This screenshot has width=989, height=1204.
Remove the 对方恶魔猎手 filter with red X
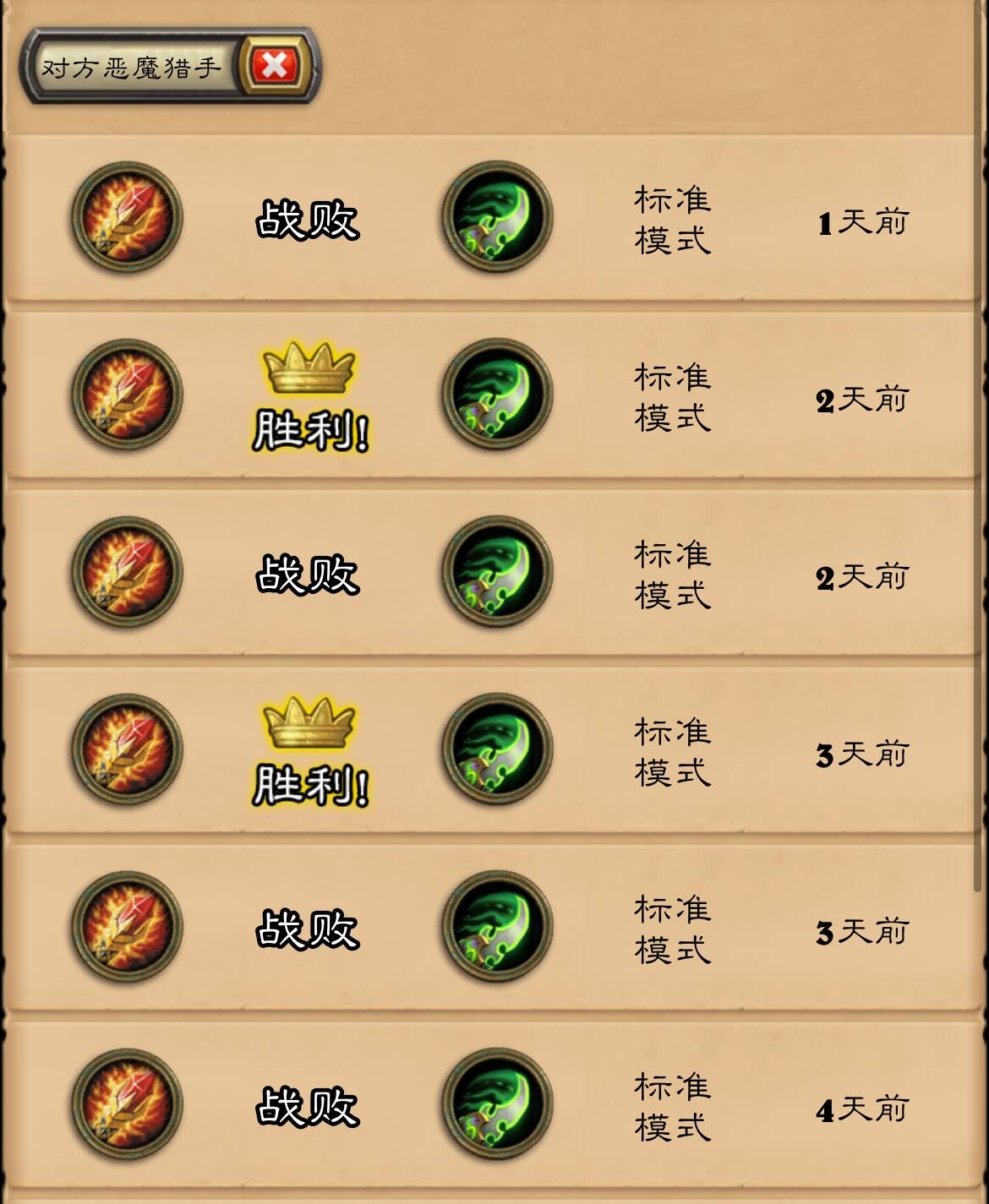[x=275, y=66]
